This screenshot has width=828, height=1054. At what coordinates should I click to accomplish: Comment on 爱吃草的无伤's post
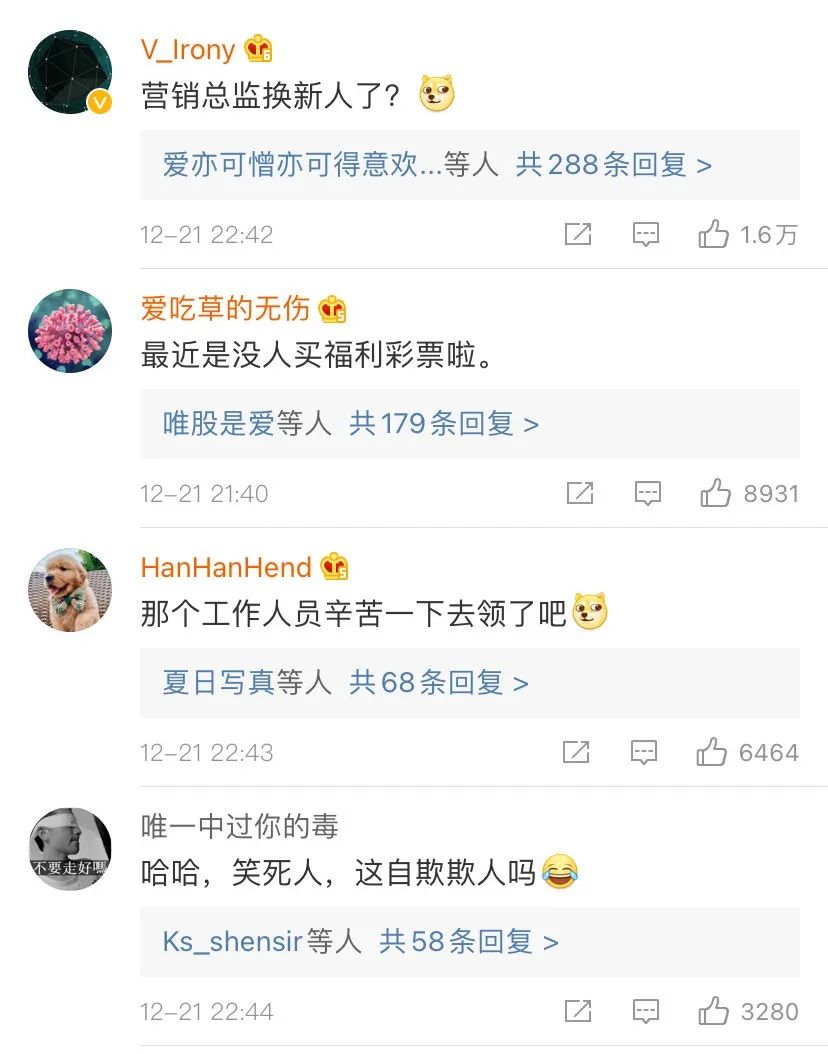tap(648, 493)
